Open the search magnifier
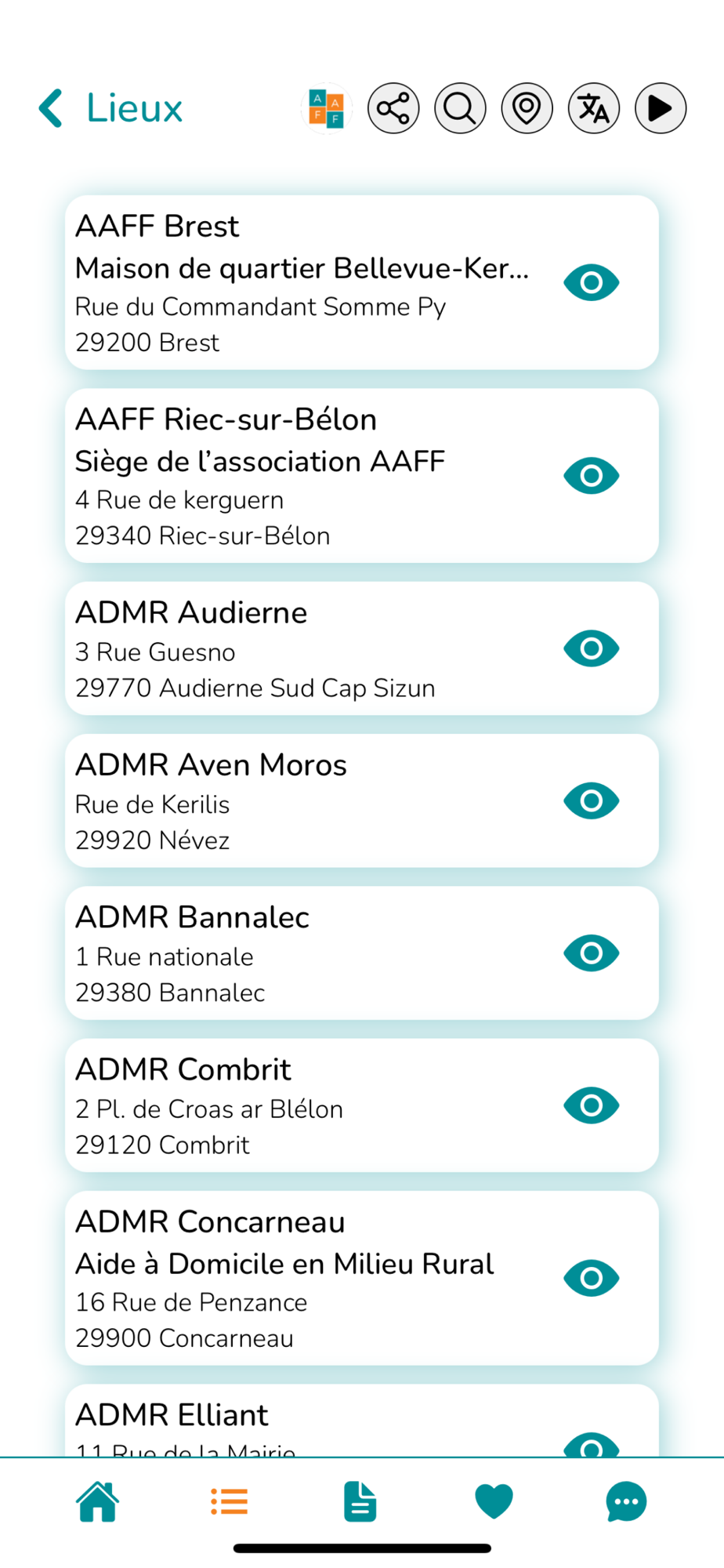 tap(460, 108)
